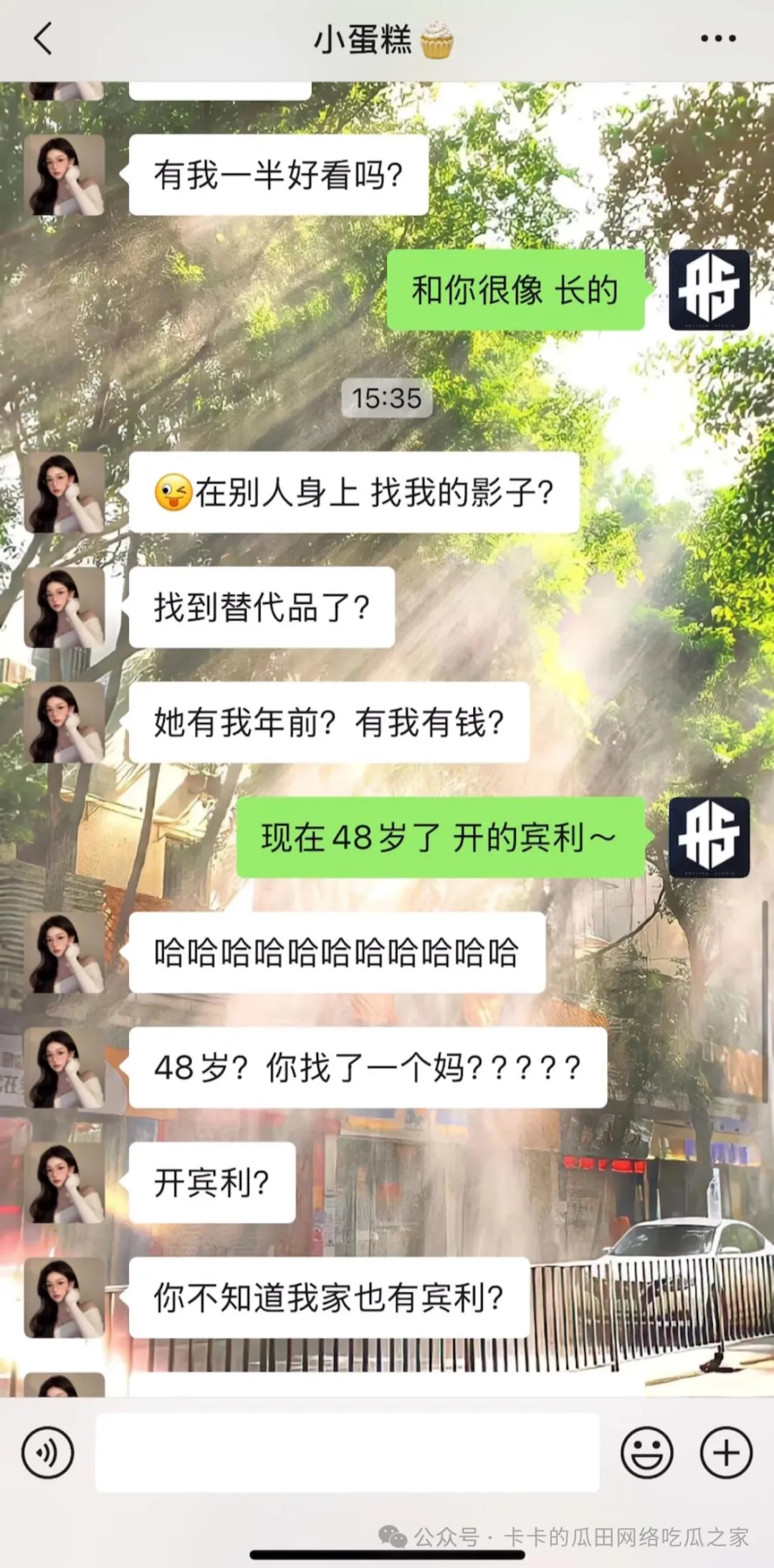The image size is (774, 1568).
Task: Open the plus attachments menu
Action: click(x=726, y=1453)
